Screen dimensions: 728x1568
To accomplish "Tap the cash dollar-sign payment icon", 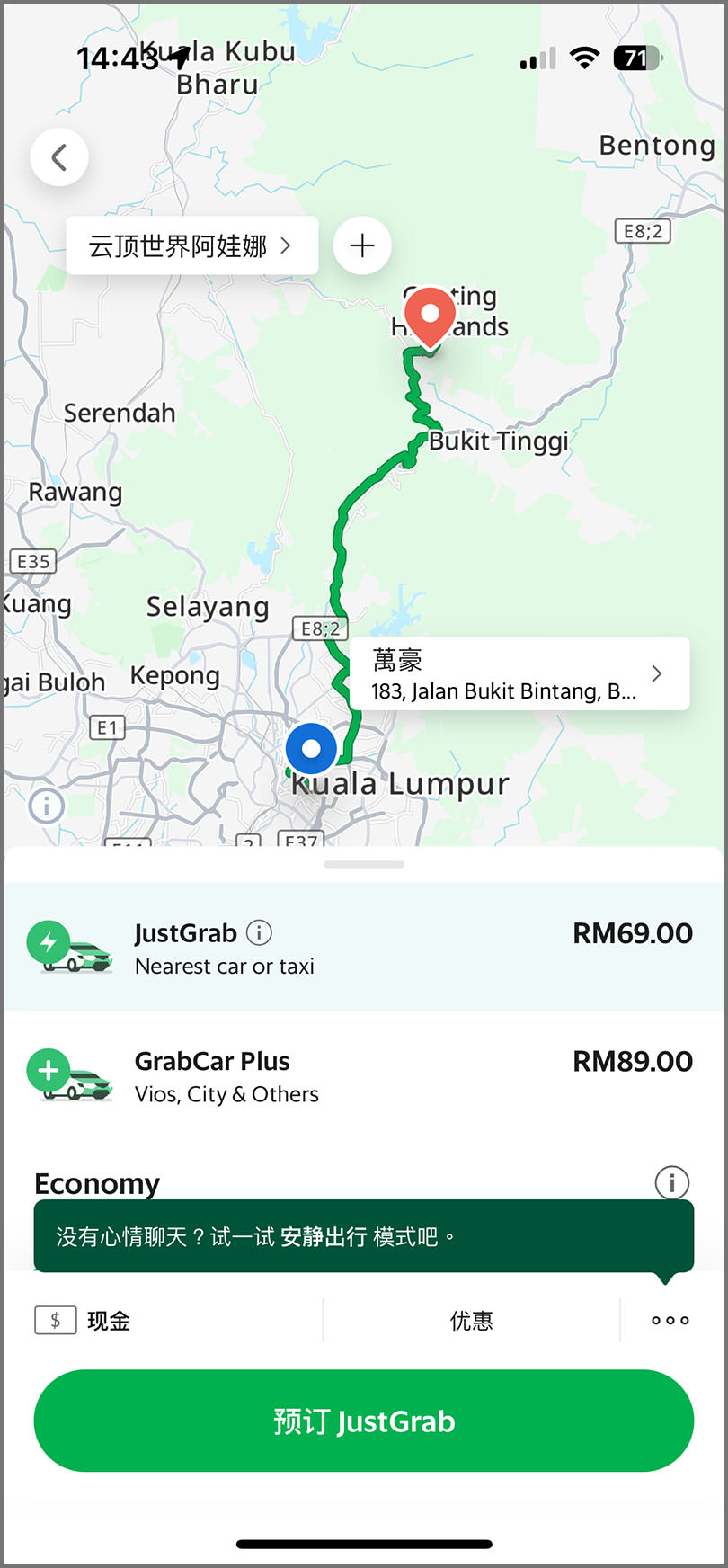I will [x=55, y=1320].
